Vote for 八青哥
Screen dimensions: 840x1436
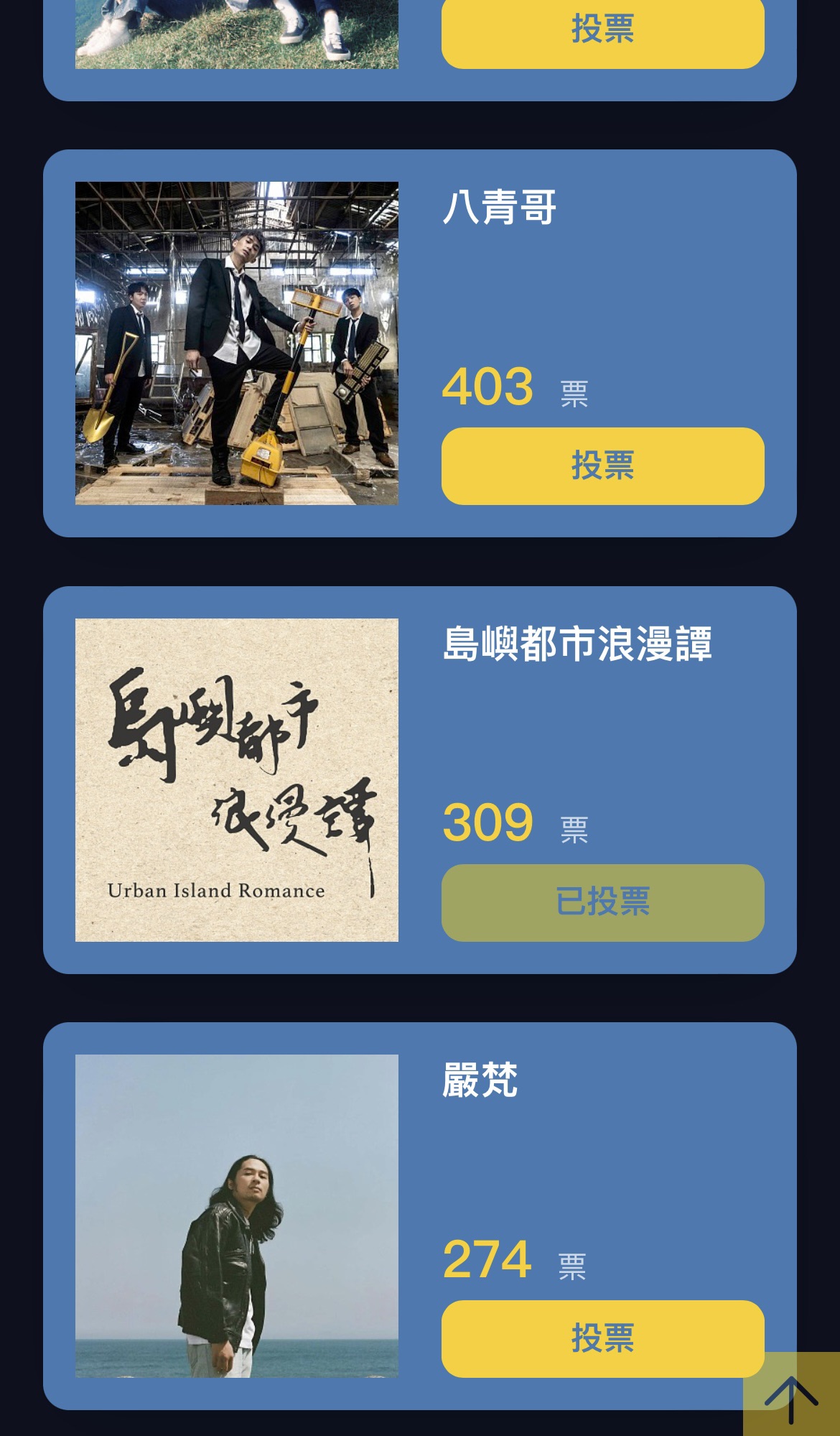click(602, 465)
